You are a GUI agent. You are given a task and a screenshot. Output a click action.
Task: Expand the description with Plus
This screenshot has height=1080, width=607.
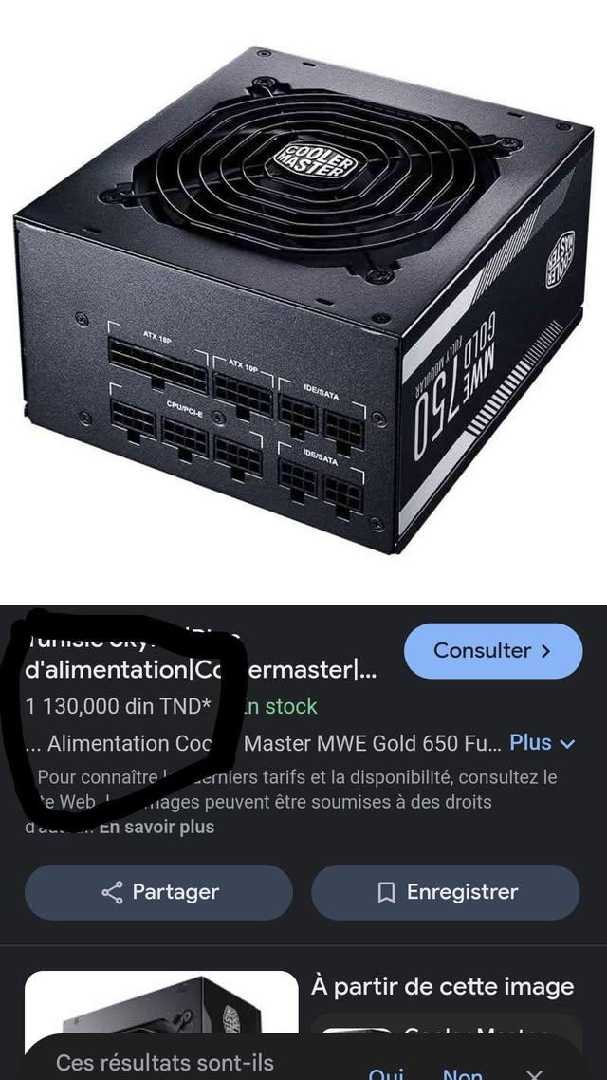(542, 743)
